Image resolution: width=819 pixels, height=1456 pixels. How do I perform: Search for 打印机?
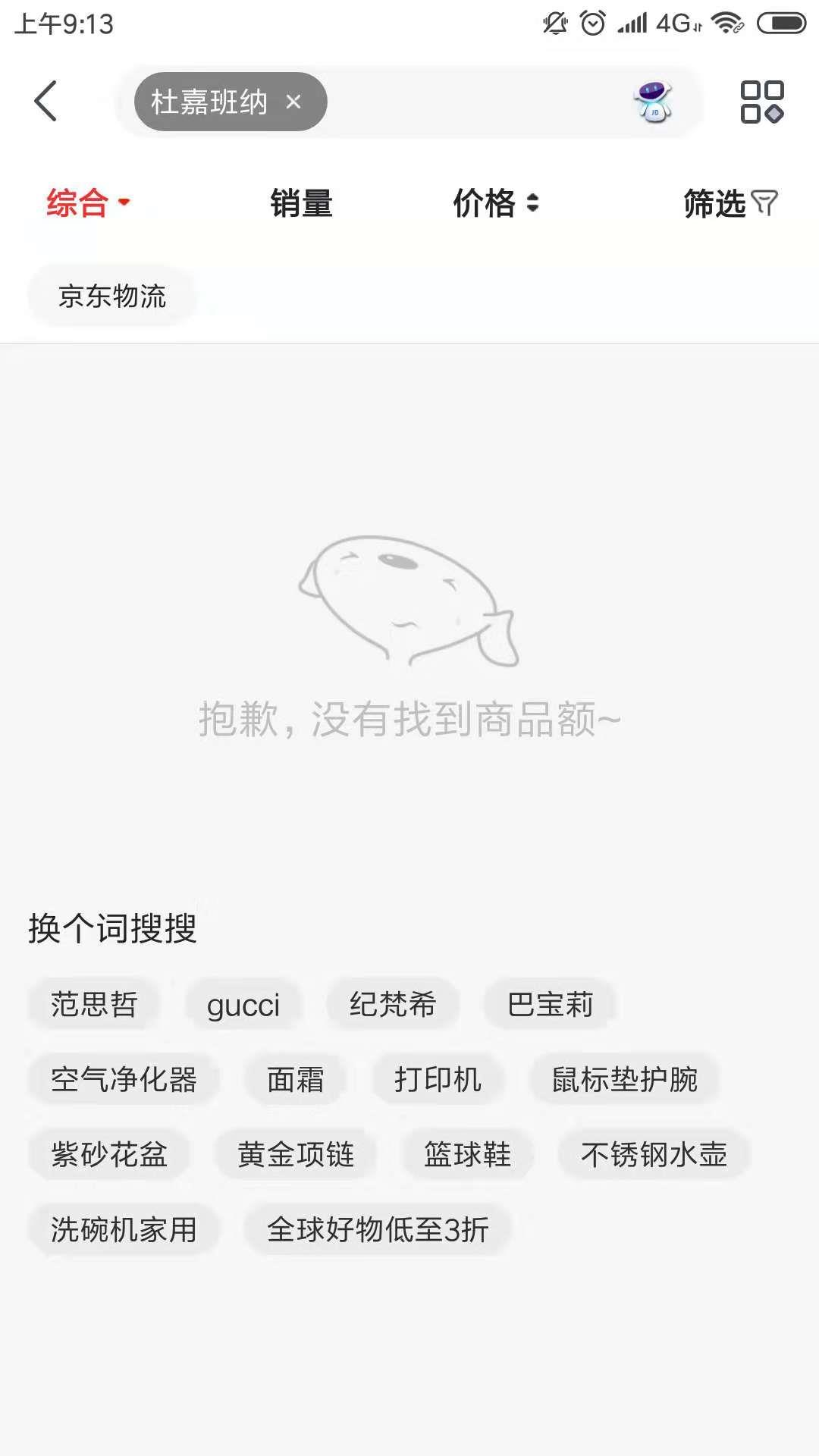click(438, 1079)
